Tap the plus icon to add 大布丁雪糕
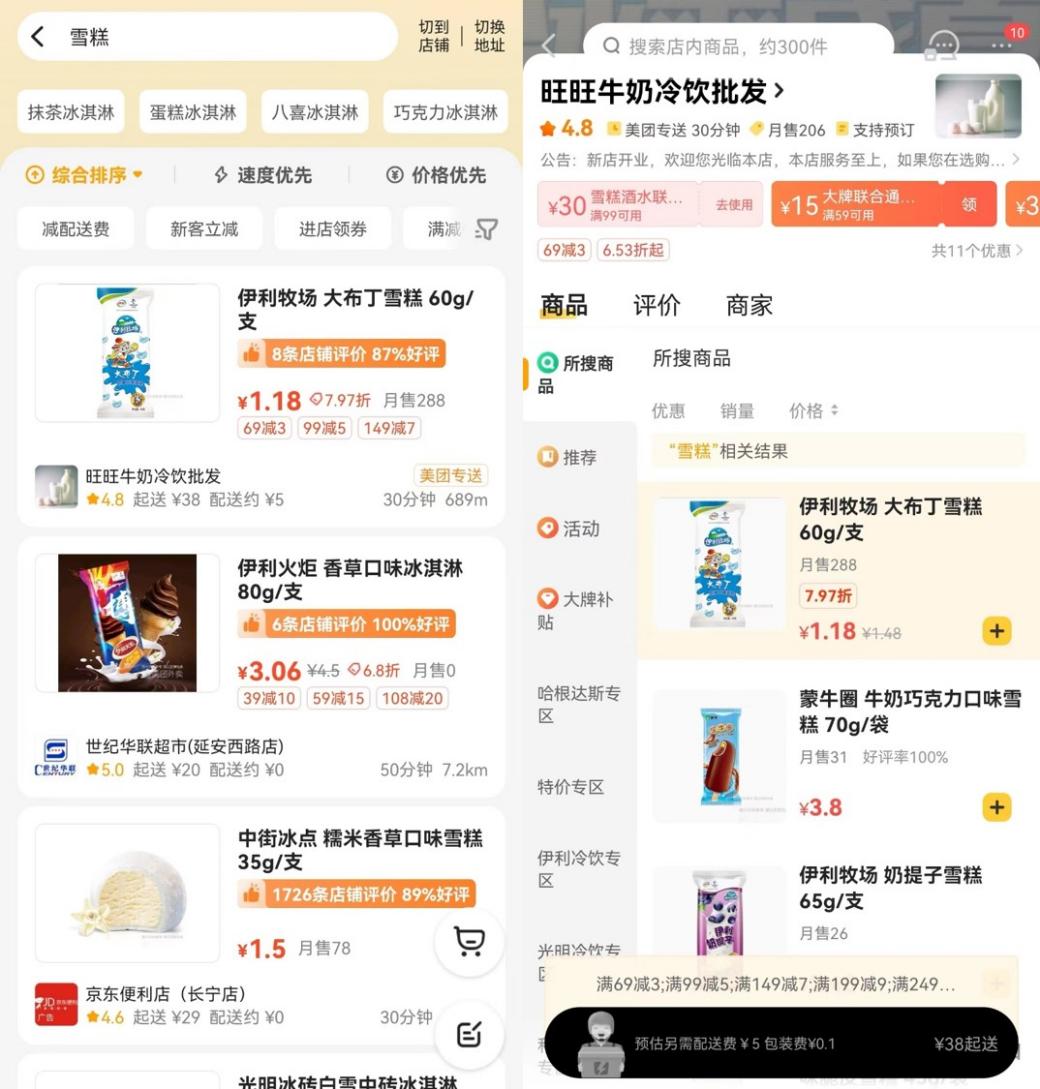The image size is (1040, 1089). (x=996, y=631)
